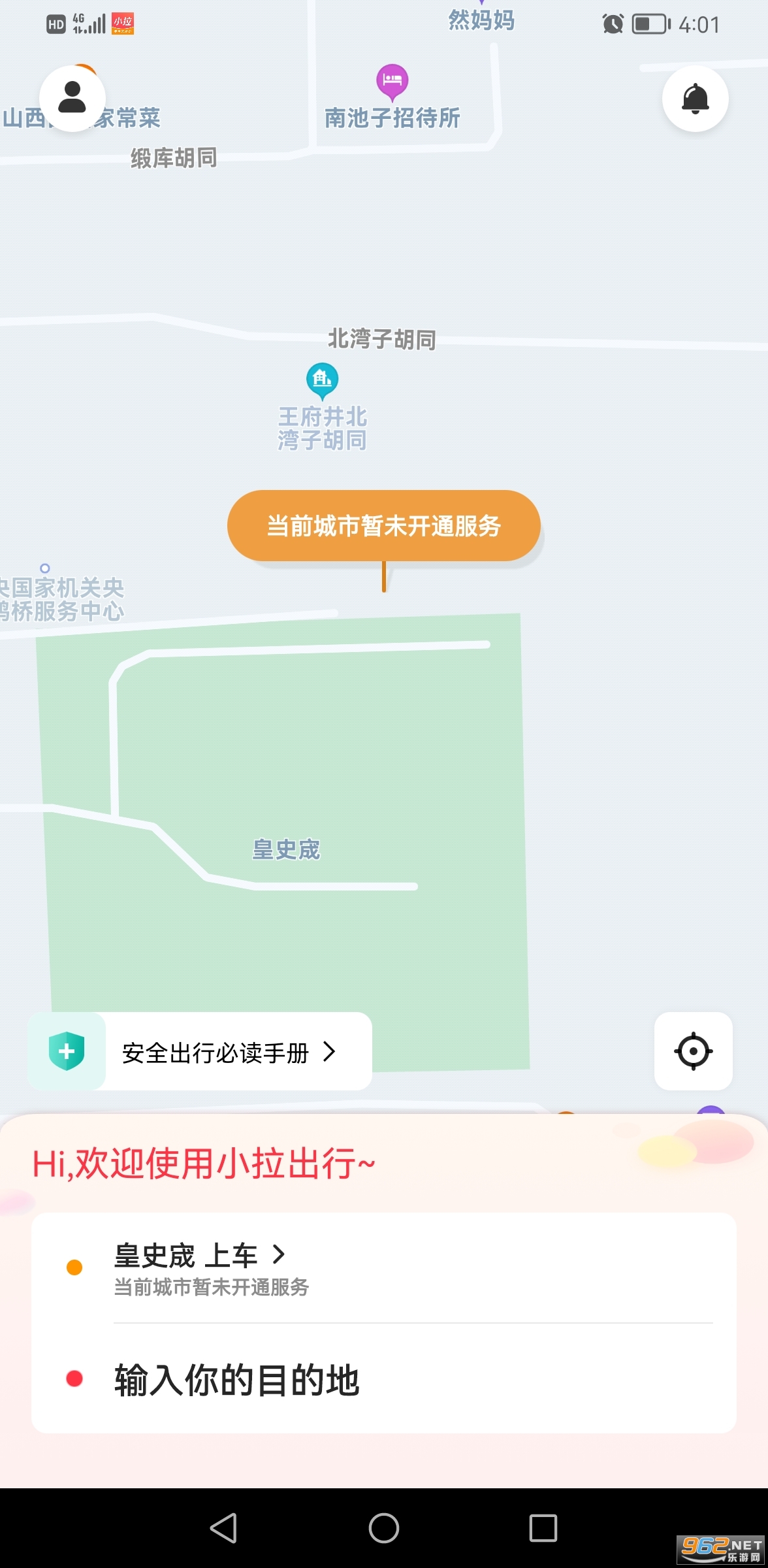
Task: Go to the system home screen
Action: [x=384, y=1528]
